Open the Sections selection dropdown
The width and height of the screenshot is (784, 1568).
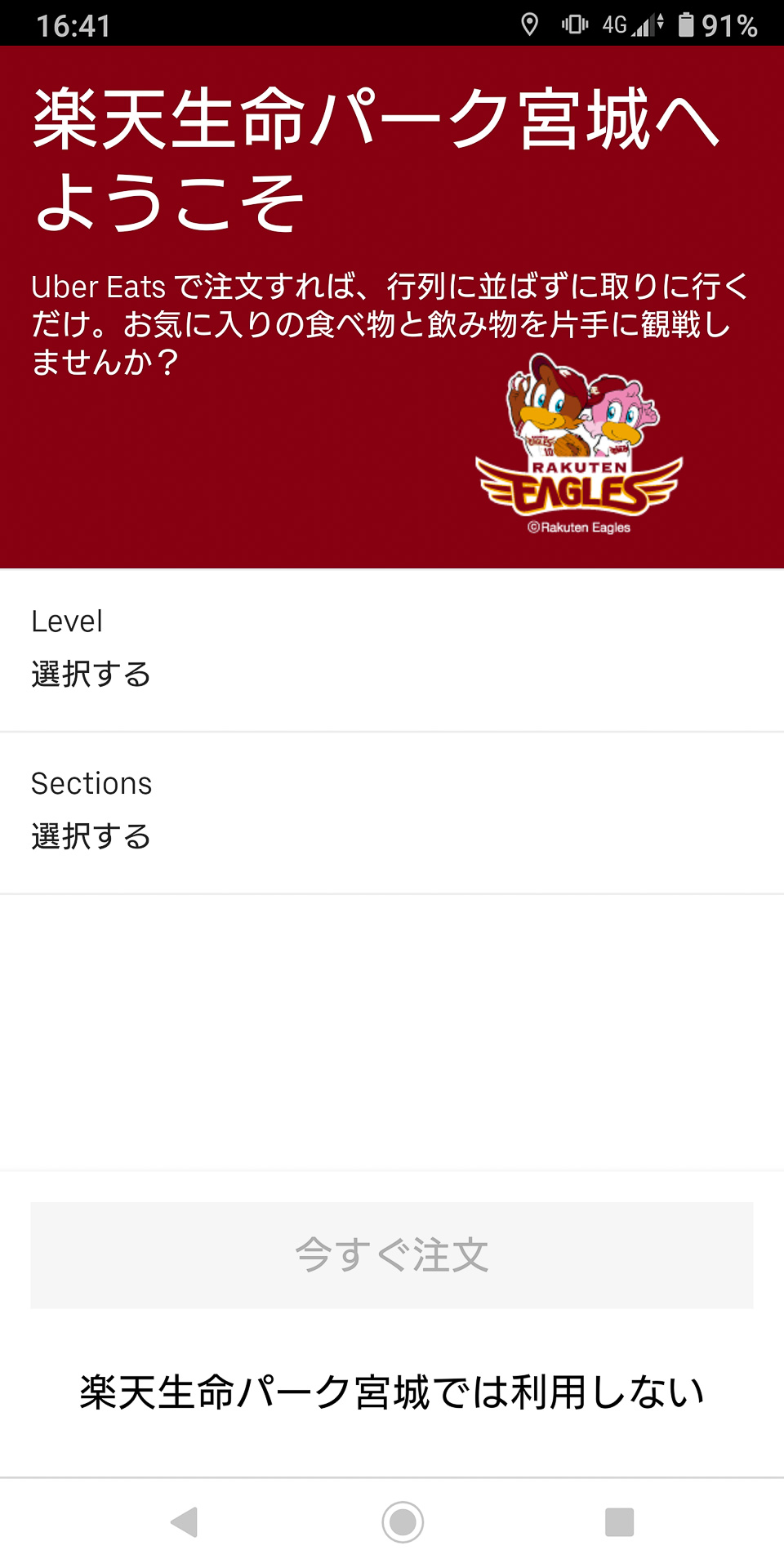(392, 812)
